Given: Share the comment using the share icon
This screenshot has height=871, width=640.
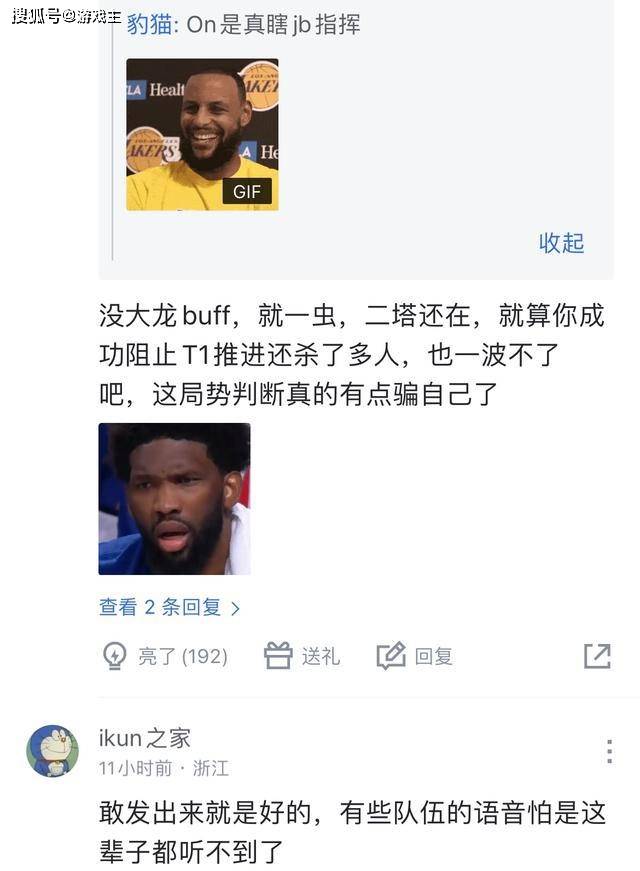Looking at the screenshot, I should (597, 656).
